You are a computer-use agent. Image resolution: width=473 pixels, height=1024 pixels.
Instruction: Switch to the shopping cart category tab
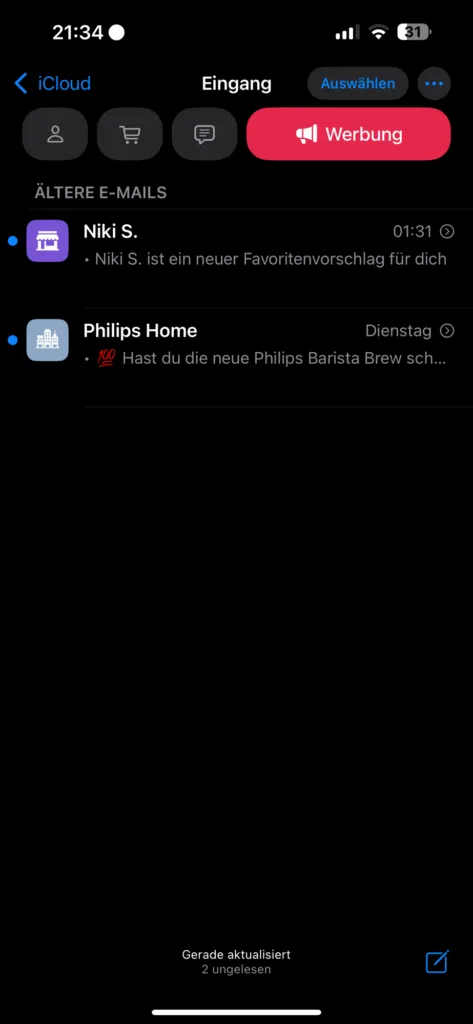pyautogui.click(x=130, y=134)
